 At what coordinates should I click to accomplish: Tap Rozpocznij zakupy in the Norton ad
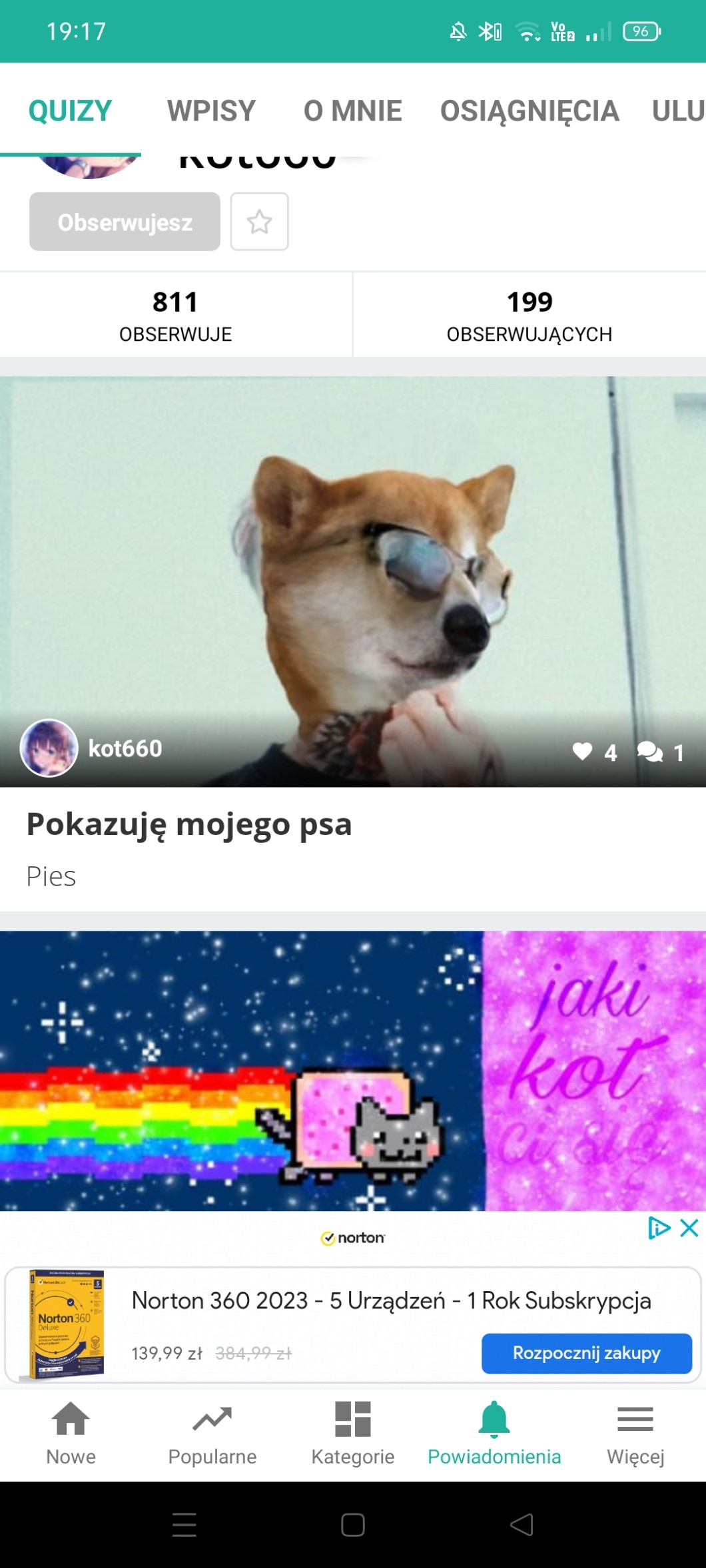[x=586, y=1353]
